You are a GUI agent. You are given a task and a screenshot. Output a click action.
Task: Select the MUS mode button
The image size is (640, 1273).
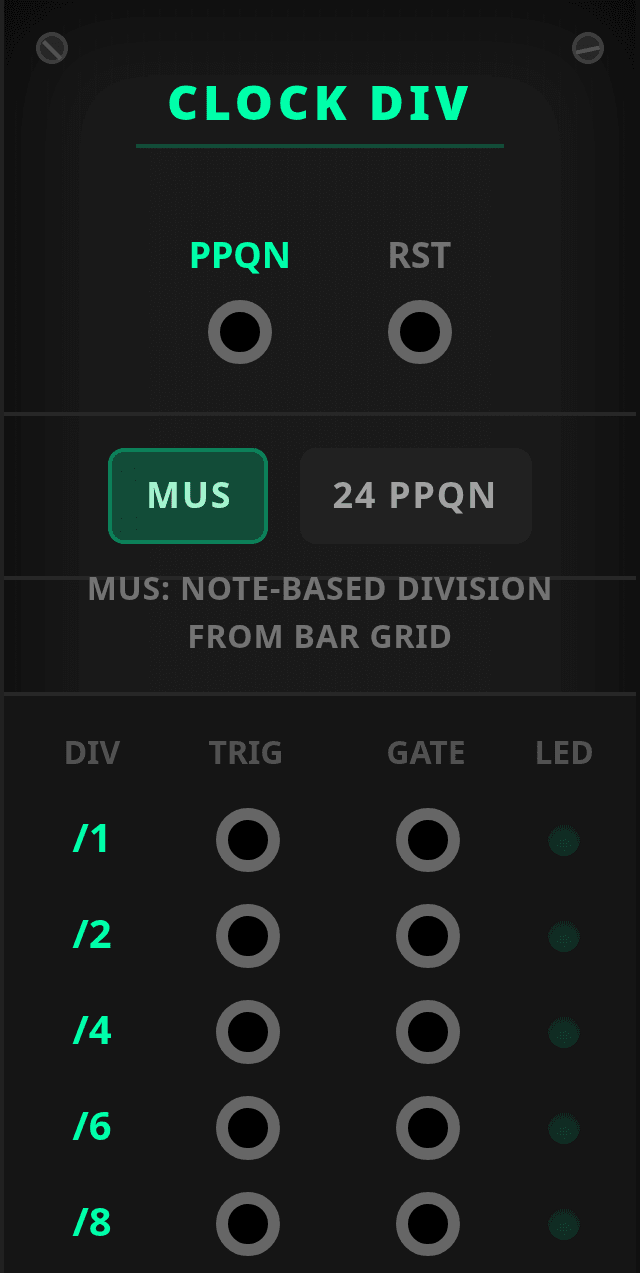[188, 496]
